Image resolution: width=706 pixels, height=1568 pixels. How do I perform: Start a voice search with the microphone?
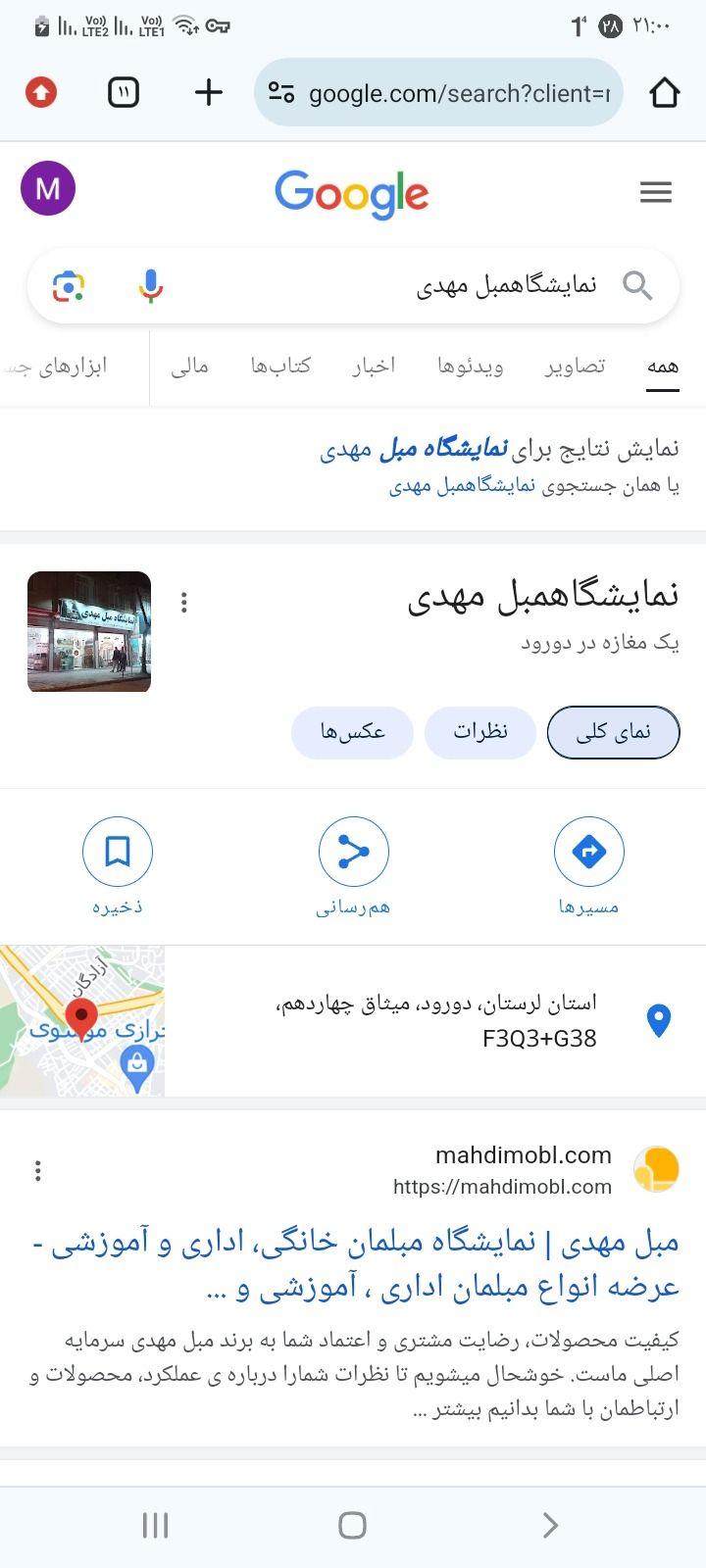point(150,286)
